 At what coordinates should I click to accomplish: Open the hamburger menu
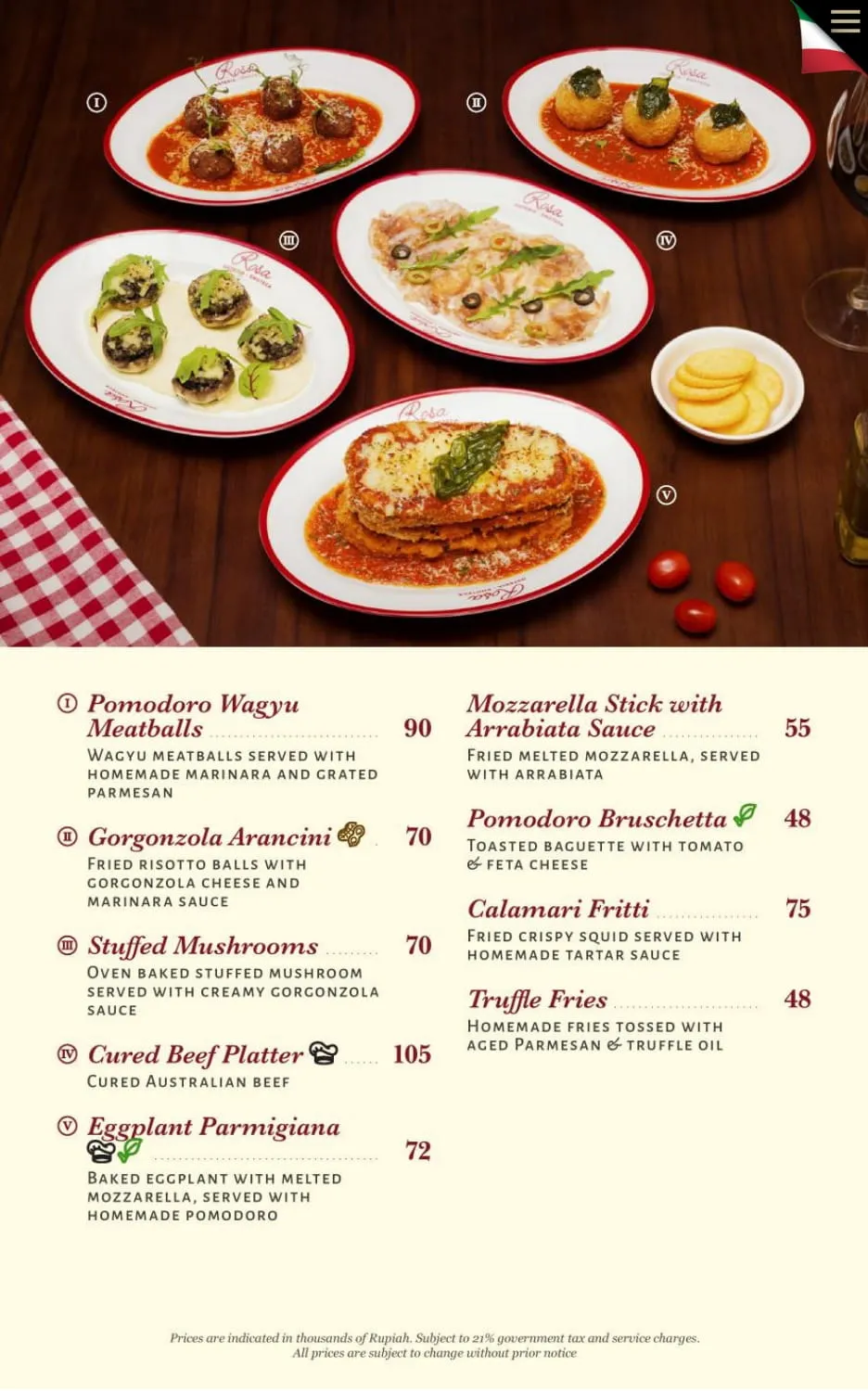point(845,21)
